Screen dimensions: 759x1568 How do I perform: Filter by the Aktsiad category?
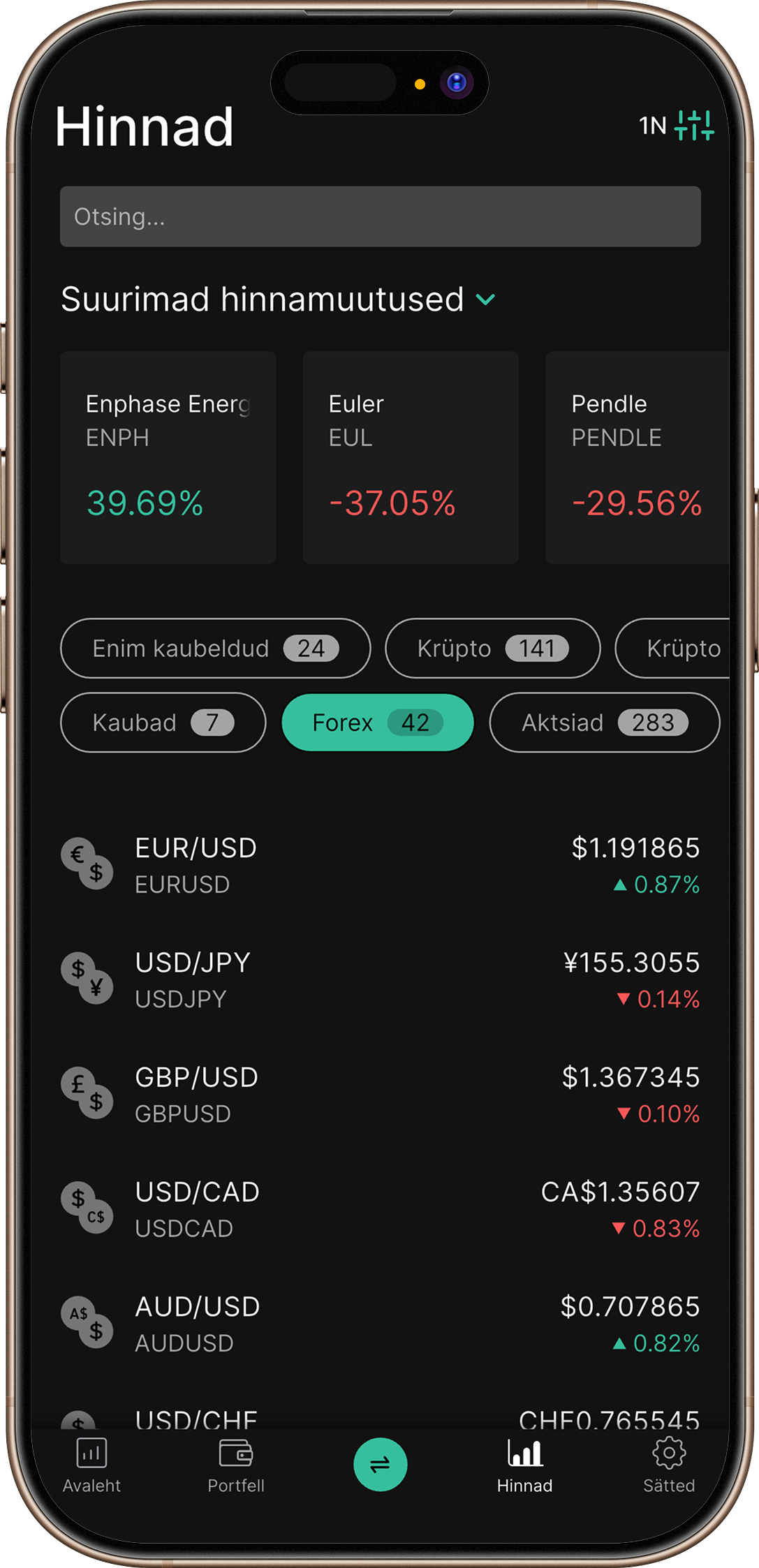(605, 723)
